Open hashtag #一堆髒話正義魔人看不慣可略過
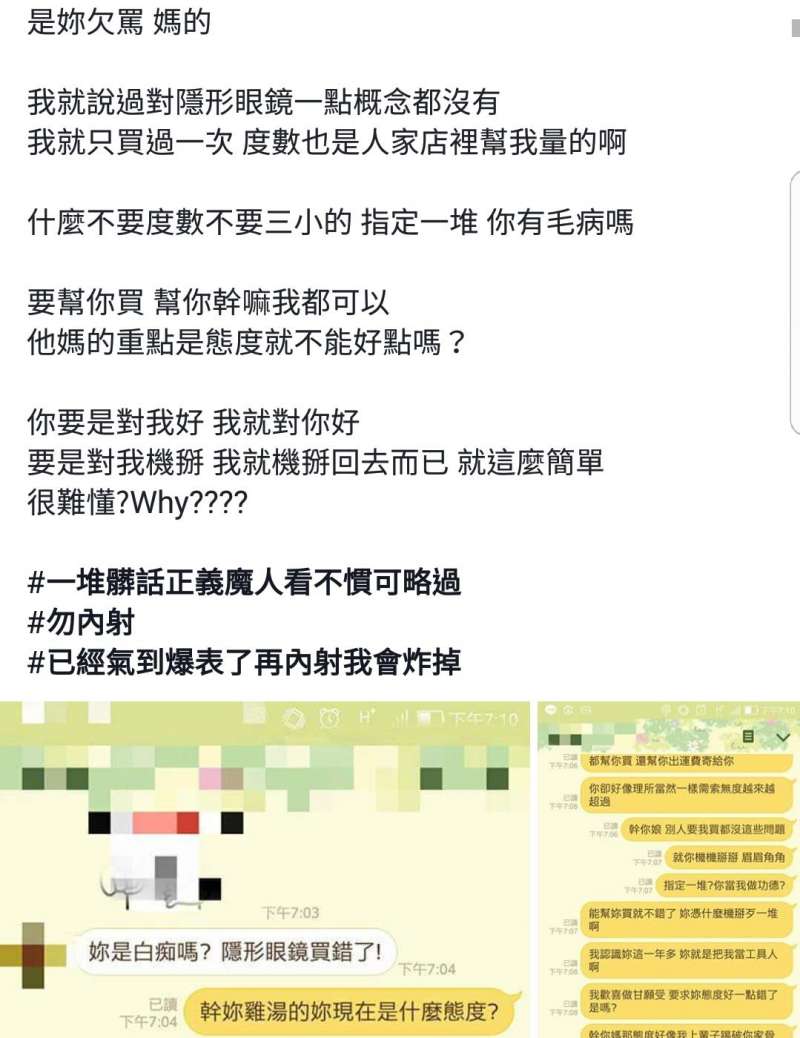The height and width of the screenshot is (1038, 800). (244, 582)
